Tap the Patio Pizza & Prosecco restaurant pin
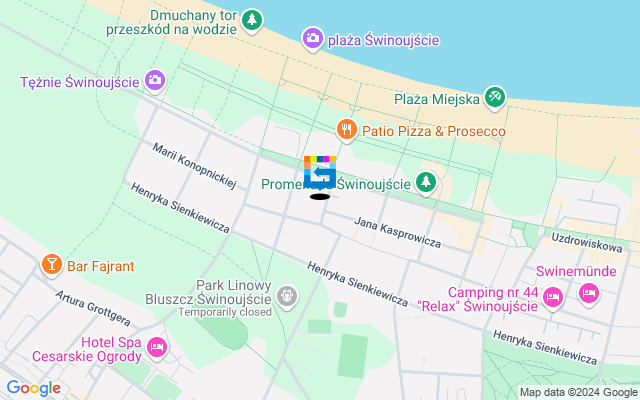640x400 pixels. pos(347,129)
